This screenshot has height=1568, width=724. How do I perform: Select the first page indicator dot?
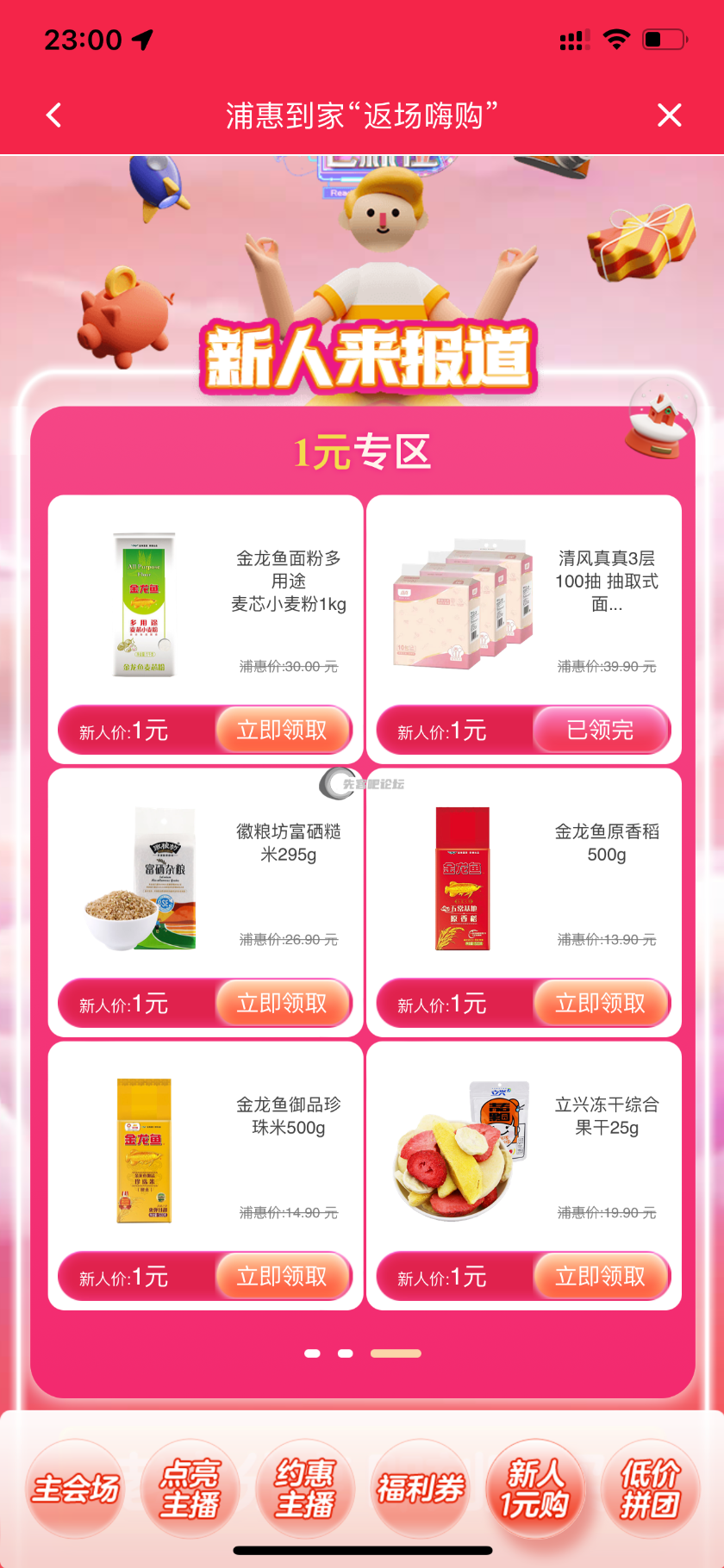pos(312,1353)
